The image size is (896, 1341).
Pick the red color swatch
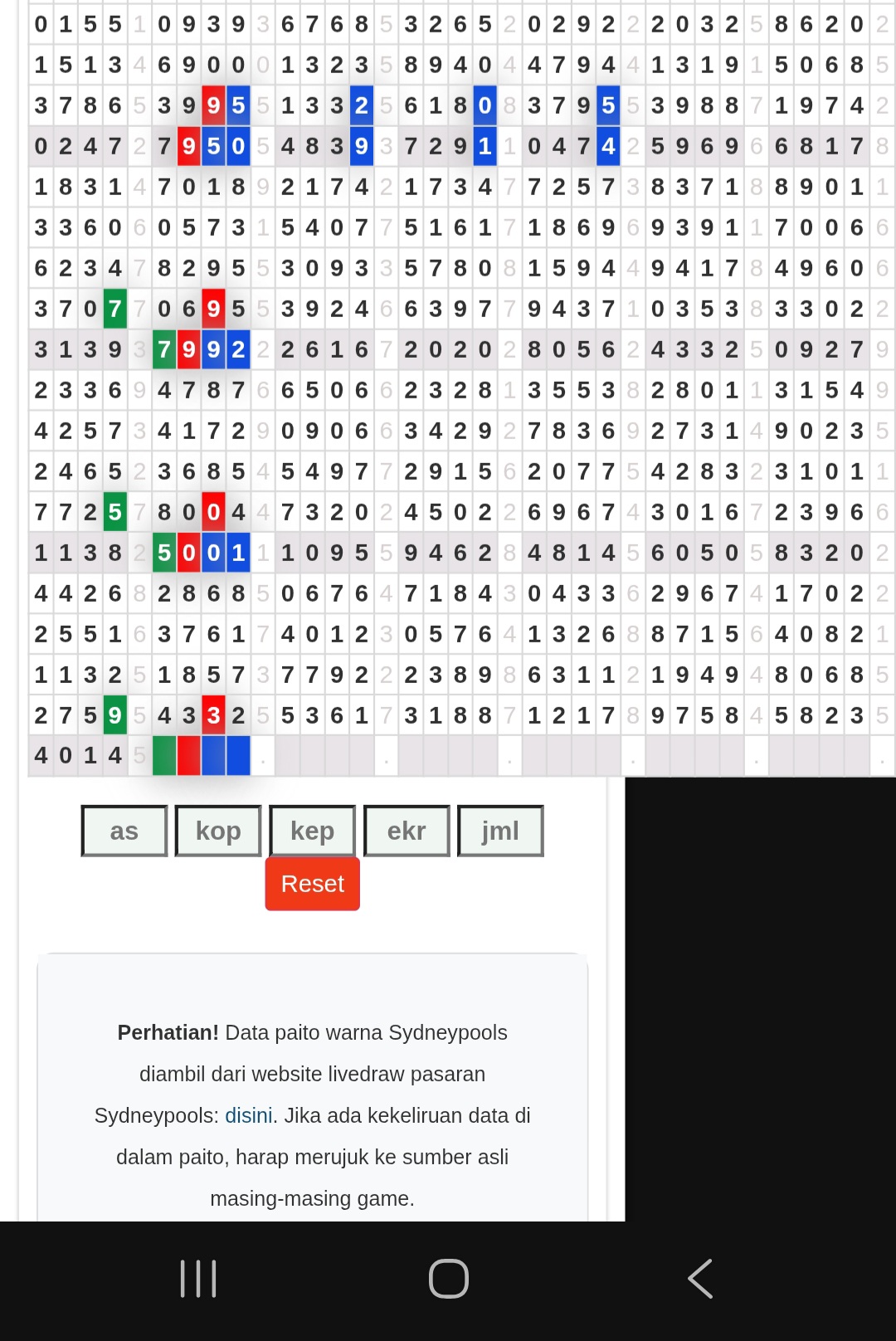[x=189, y=756]
